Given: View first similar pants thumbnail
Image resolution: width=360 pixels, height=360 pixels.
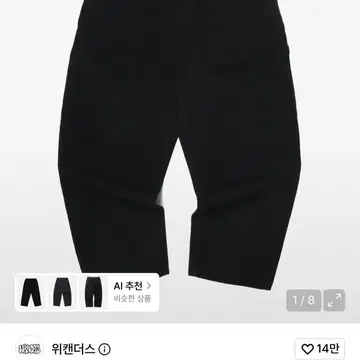Looking at the screenshot, I should 31,292.
